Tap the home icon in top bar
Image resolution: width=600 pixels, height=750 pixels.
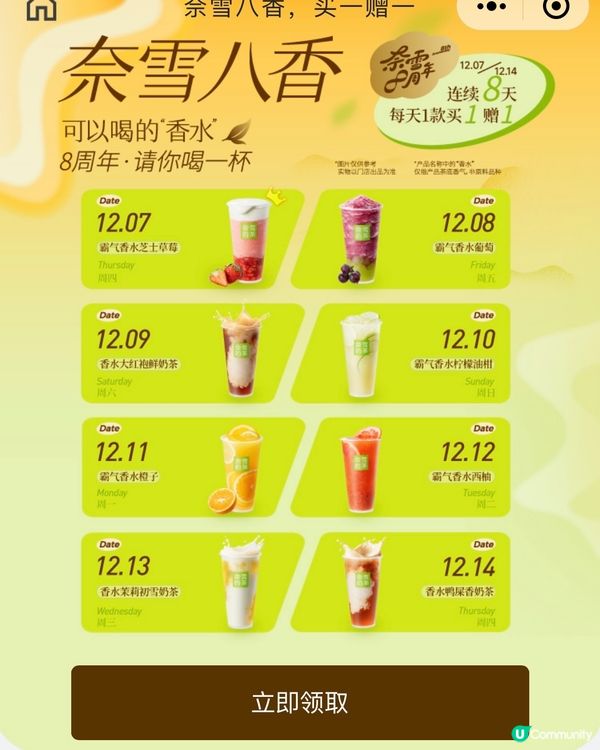click(40, 9)
